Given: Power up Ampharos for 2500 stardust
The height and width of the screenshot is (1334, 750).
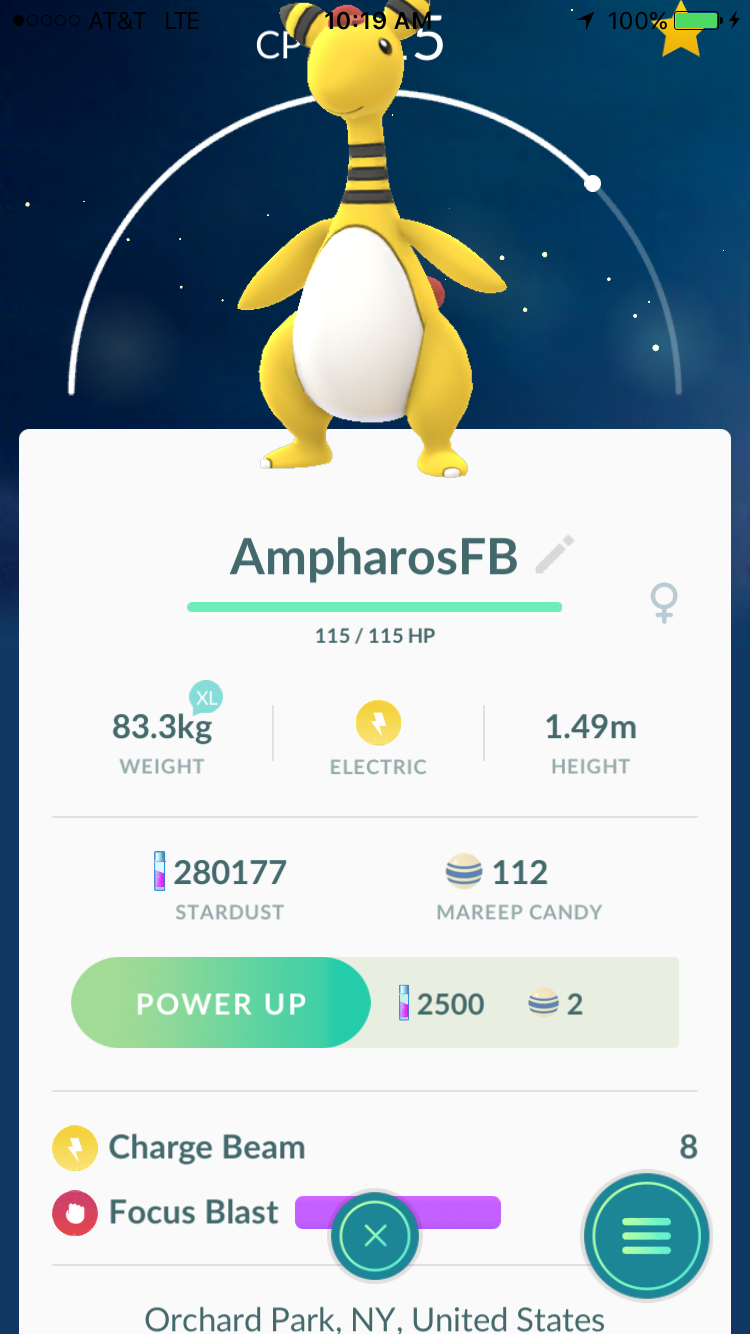Looking at the screenshot, I should coord(221,1003).
